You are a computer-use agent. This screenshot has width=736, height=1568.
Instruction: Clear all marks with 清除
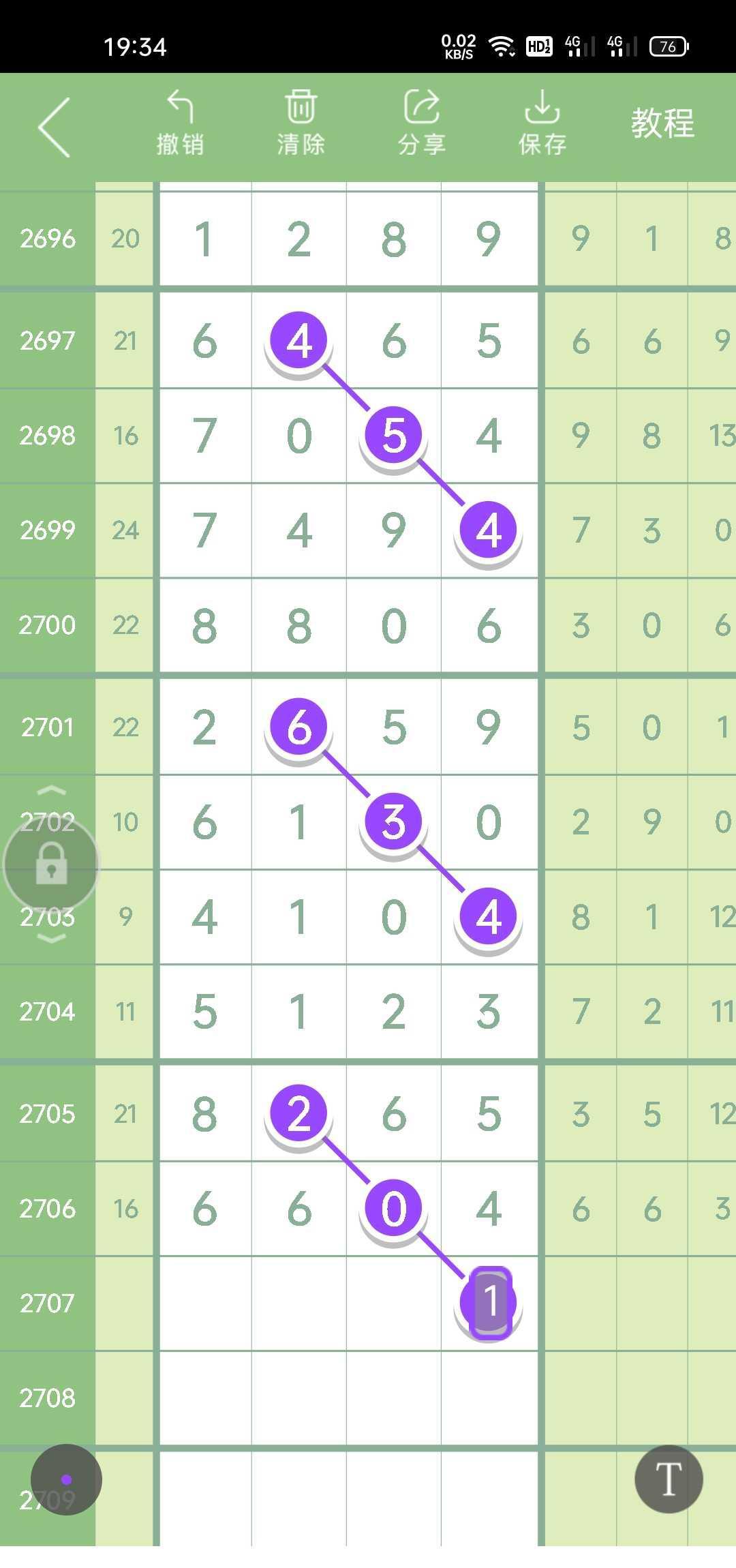301,124
